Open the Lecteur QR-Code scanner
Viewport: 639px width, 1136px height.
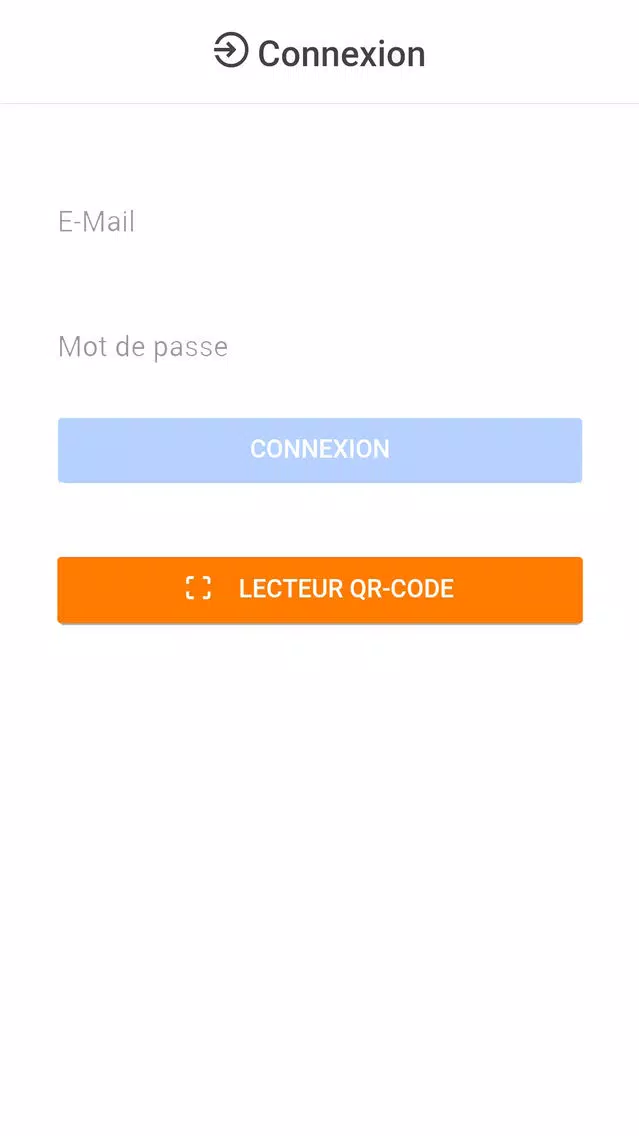320,589
